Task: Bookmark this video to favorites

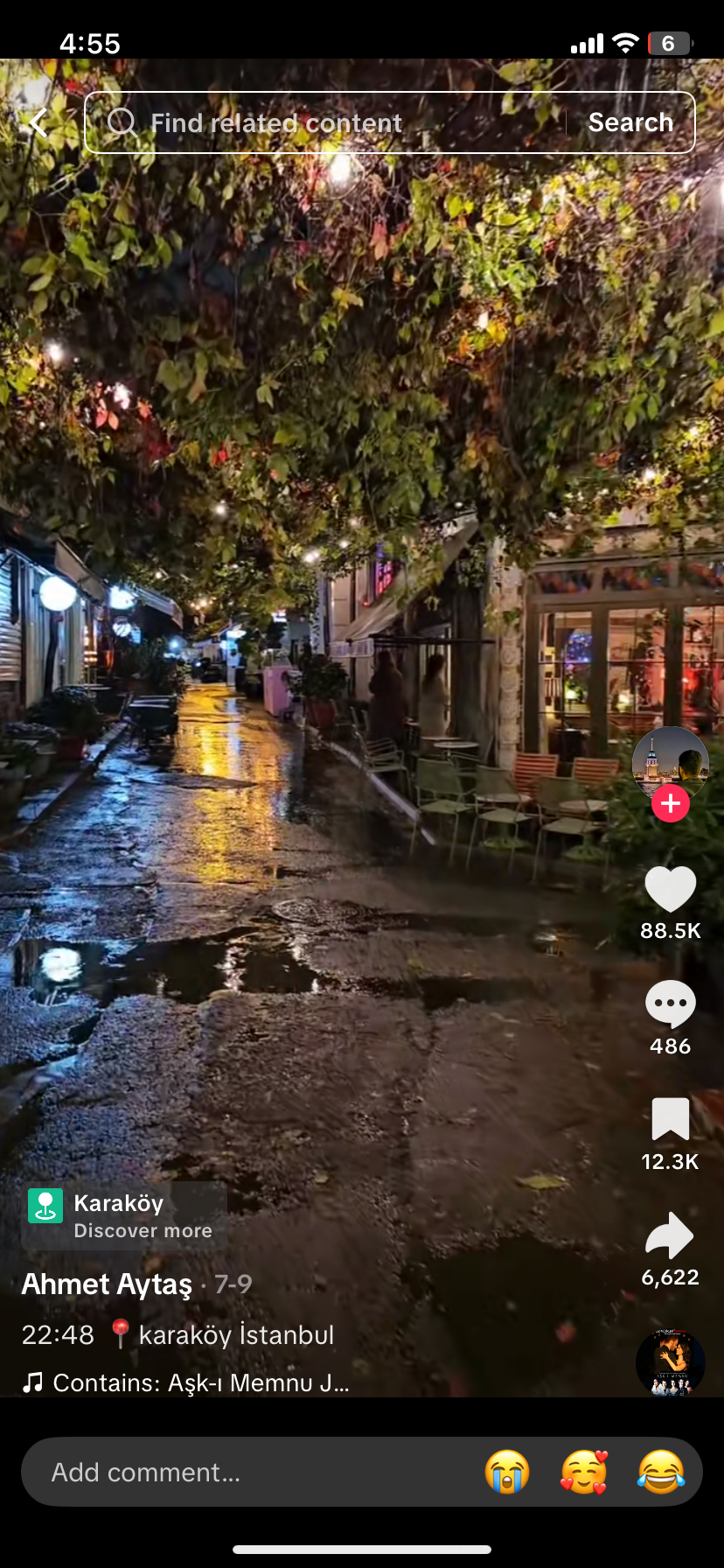Action: point(670,1119)
